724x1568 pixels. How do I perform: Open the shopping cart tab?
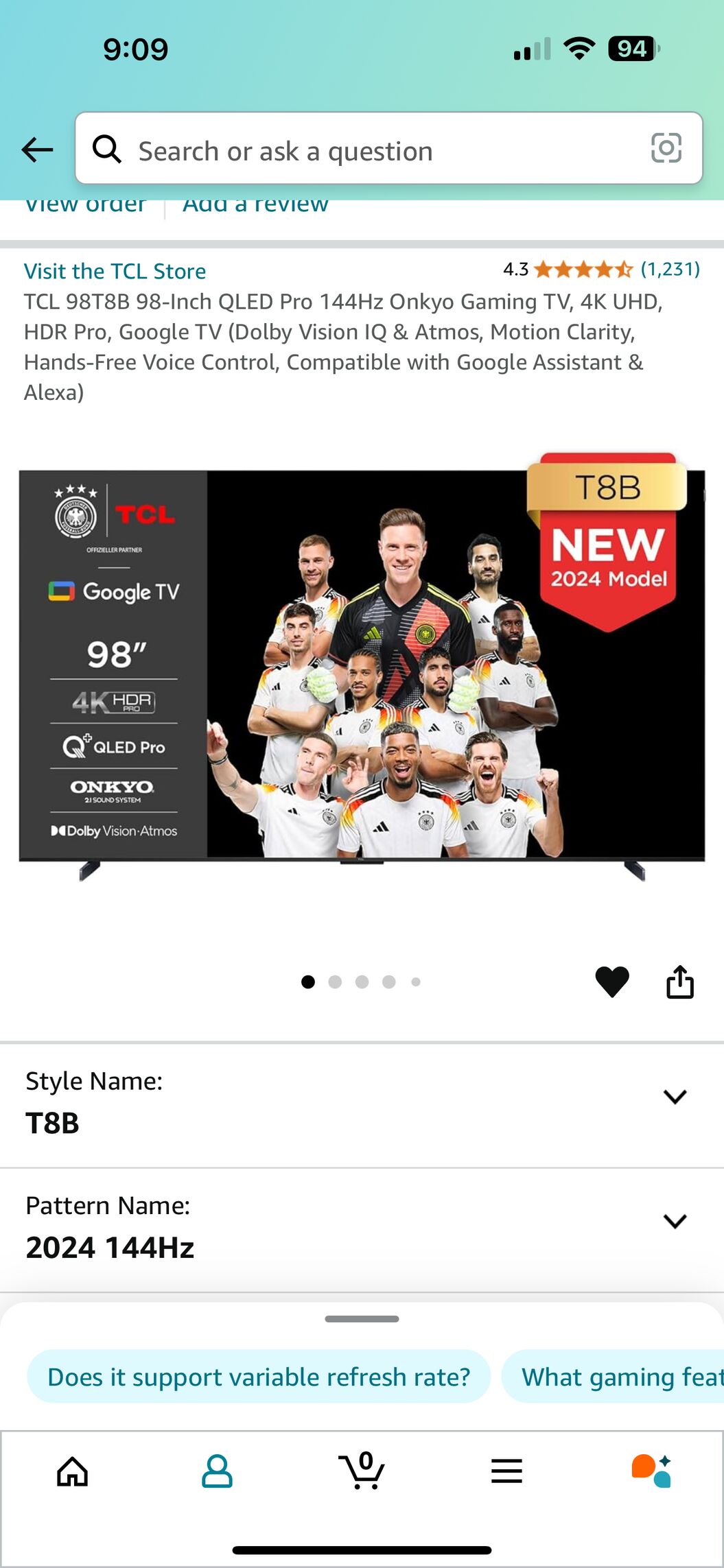pos(362,1470)
